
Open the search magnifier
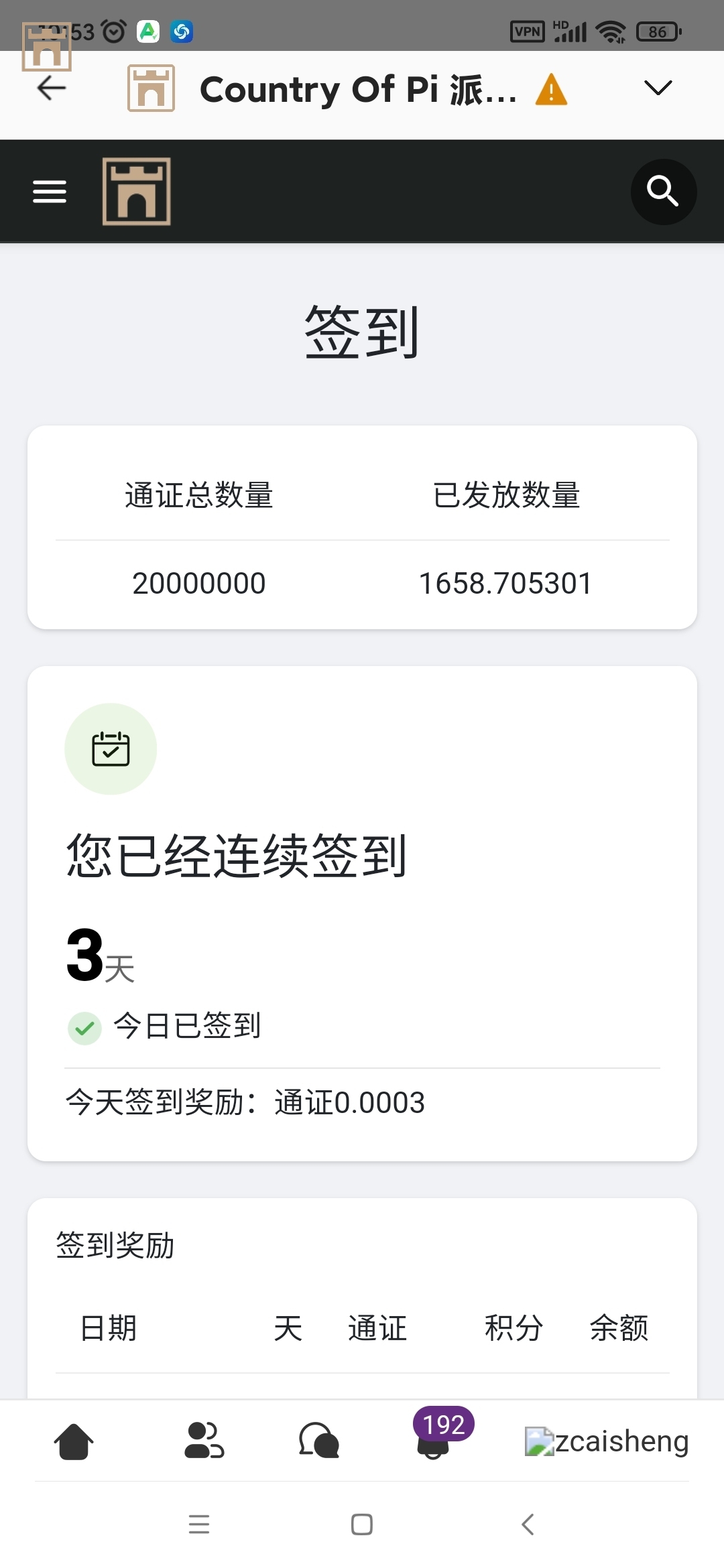click(663, 192)
